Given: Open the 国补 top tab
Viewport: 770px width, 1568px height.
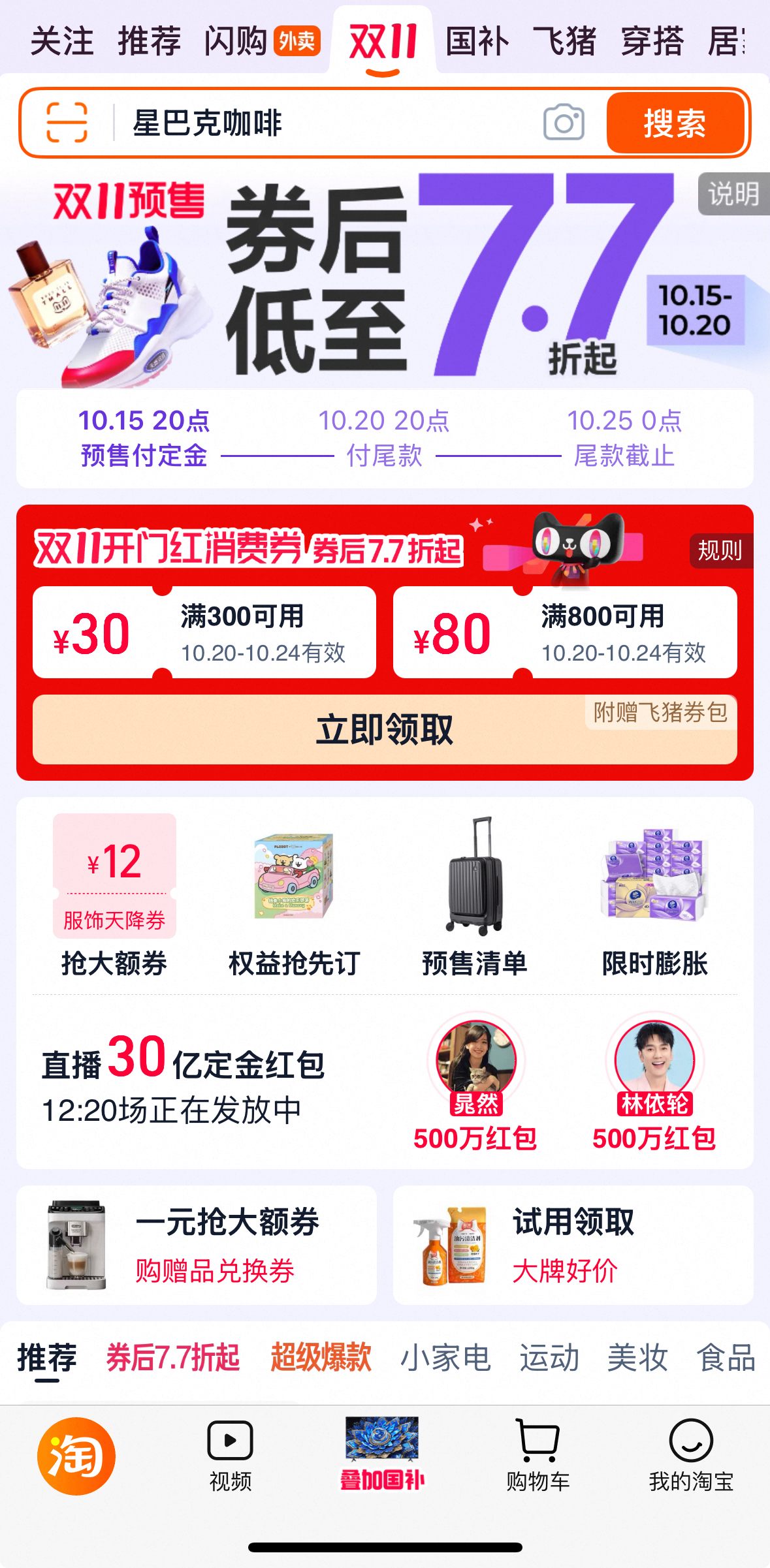Looking at the screenshot, I should [x=477, y=41].
